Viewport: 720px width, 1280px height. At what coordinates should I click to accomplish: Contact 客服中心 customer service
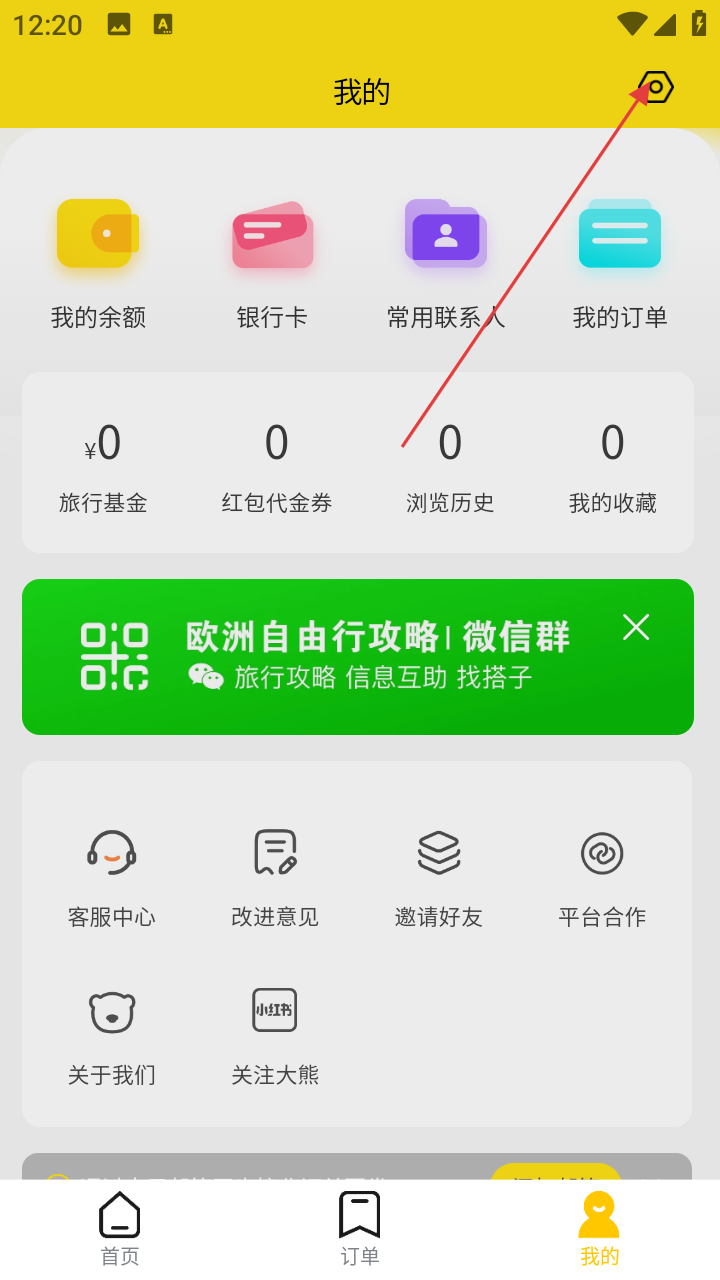[x=111, y=876]
